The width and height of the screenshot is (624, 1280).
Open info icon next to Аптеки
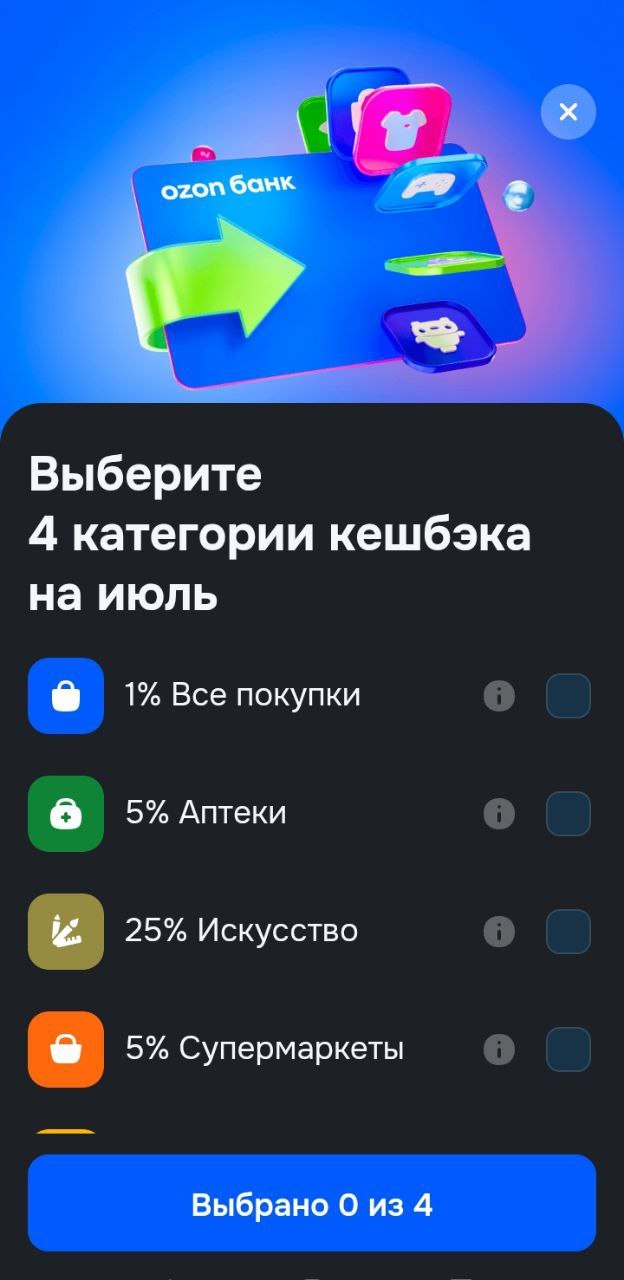pos(499,814)
